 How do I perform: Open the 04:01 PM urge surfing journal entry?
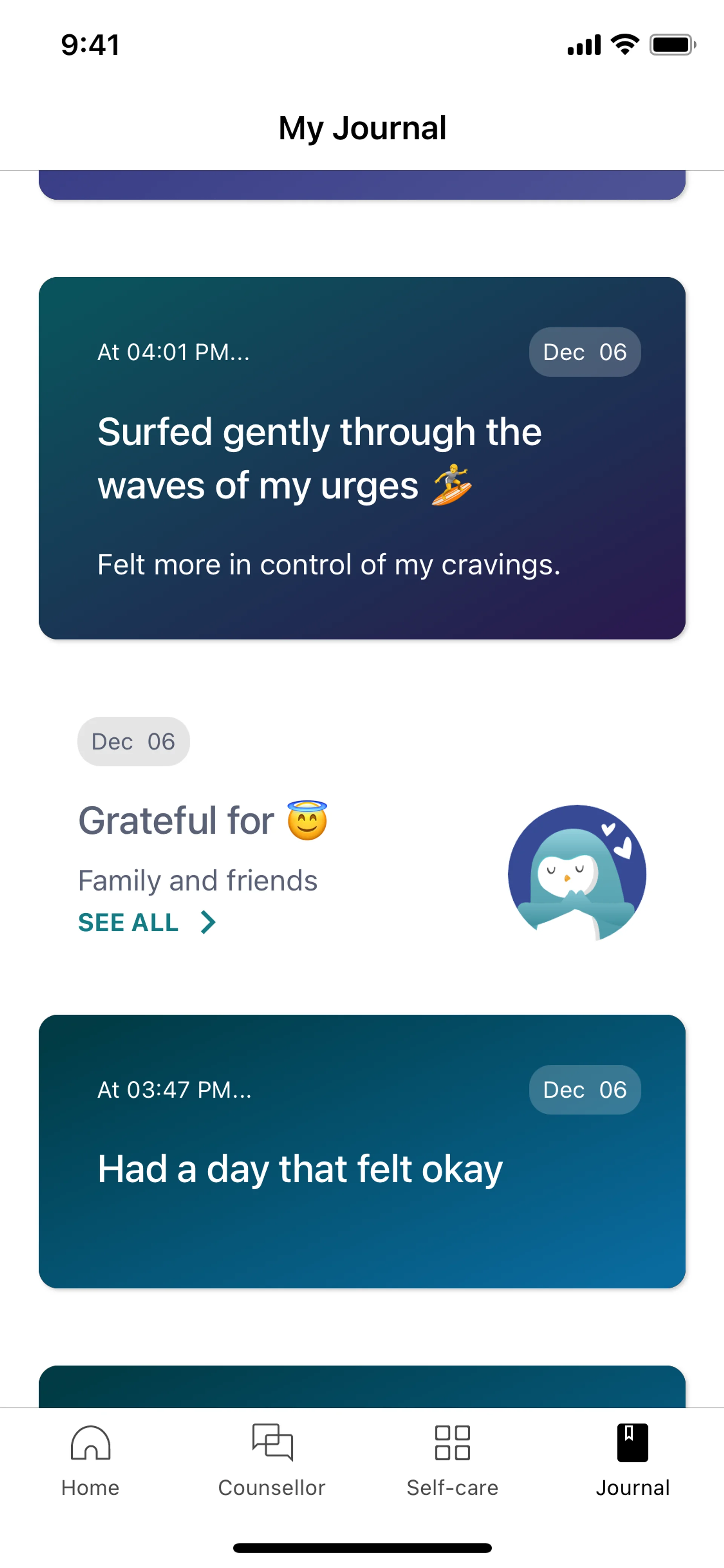[362, 458]
